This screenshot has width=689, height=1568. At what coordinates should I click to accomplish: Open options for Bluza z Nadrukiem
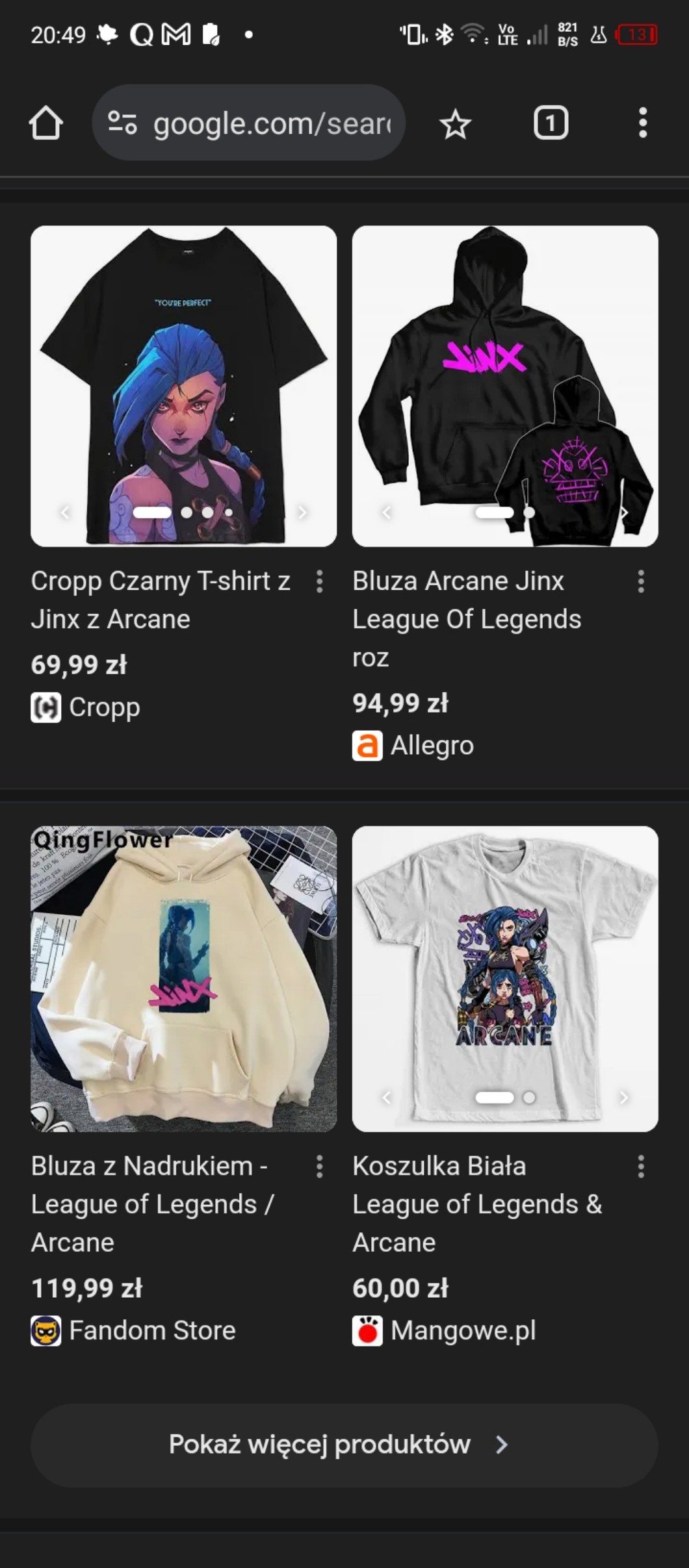click(x=319, y=1167)
